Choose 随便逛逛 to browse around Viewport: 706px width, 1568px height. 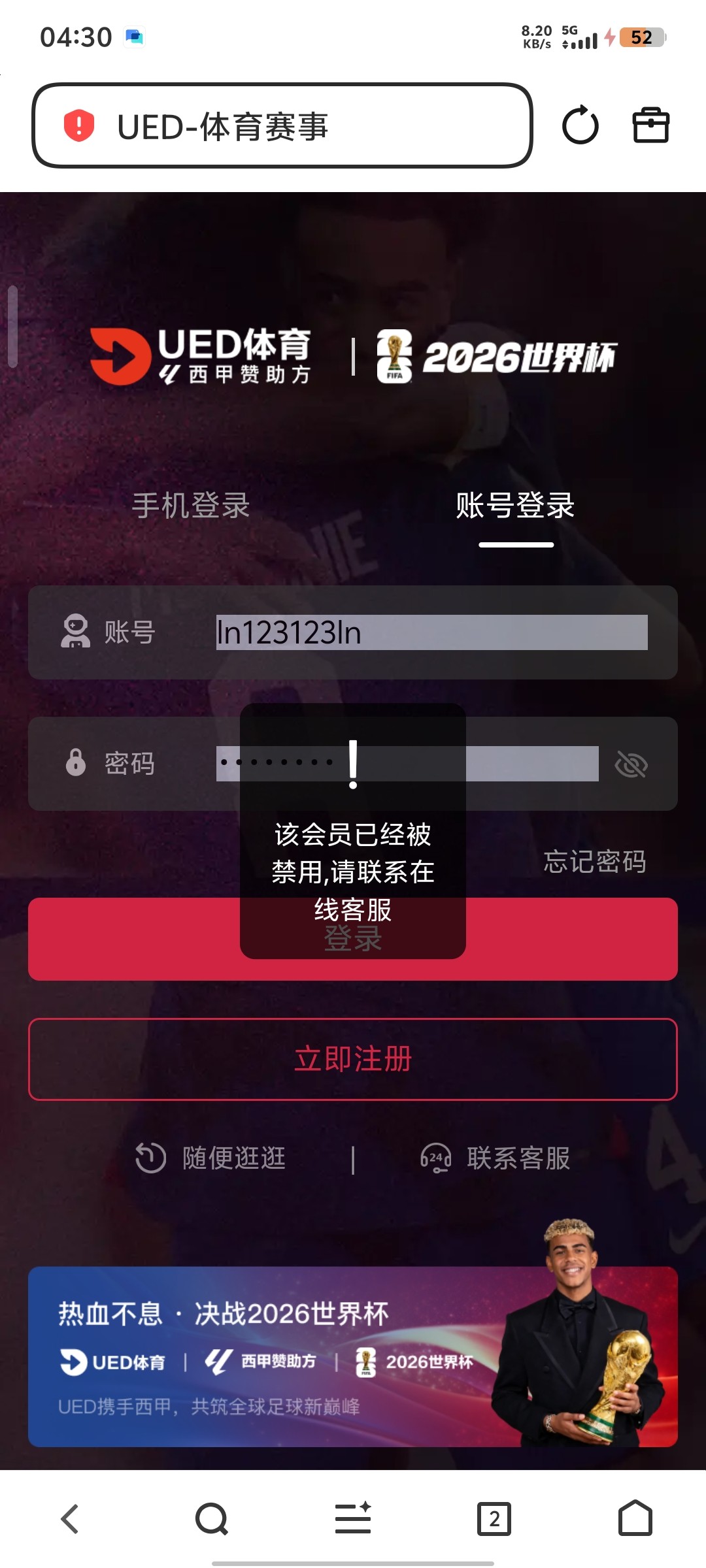(x=210, y=1158)
